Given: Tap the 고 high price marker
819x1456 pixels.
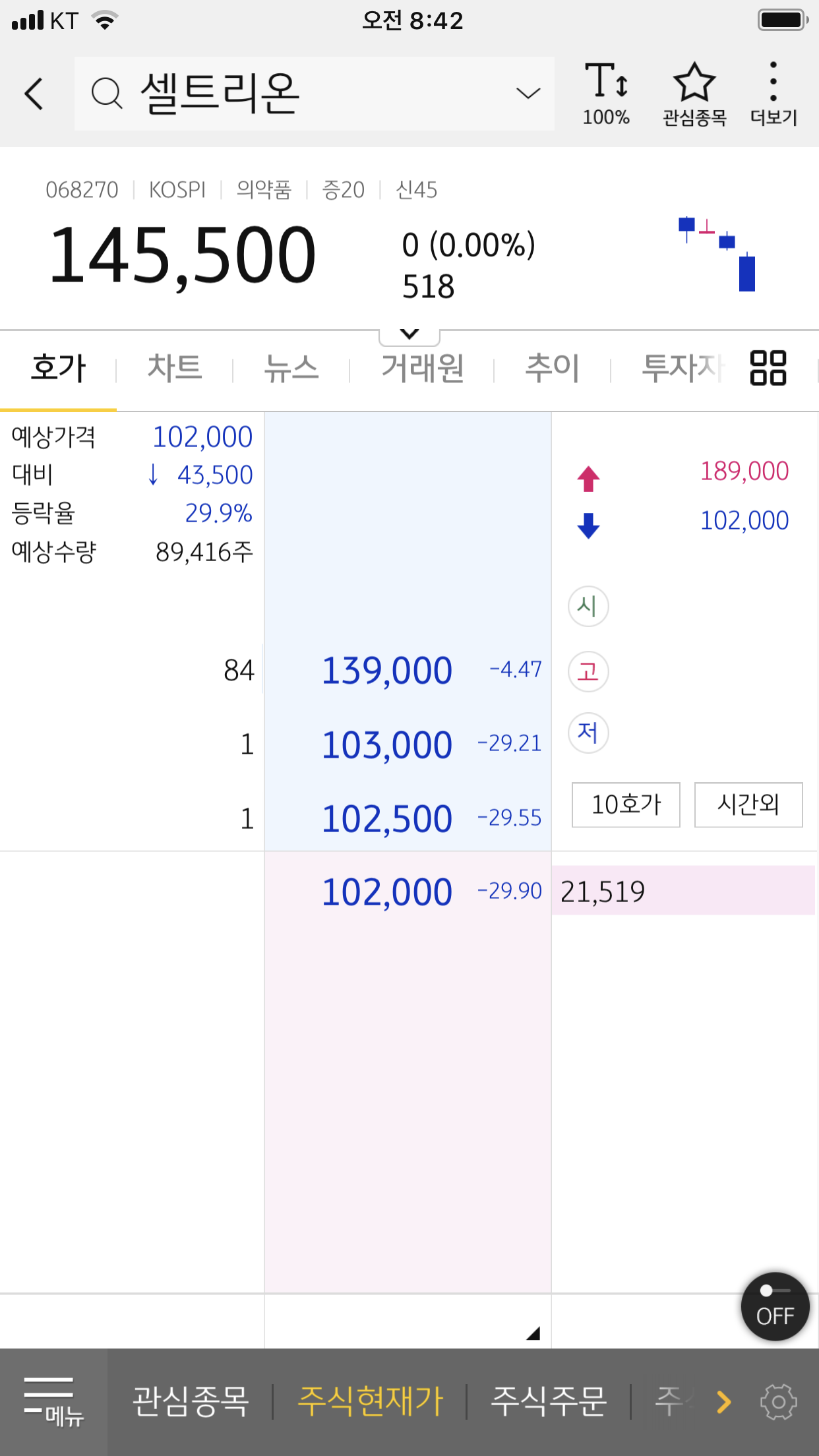Looking at the screenshot, I should click(588, 670).
